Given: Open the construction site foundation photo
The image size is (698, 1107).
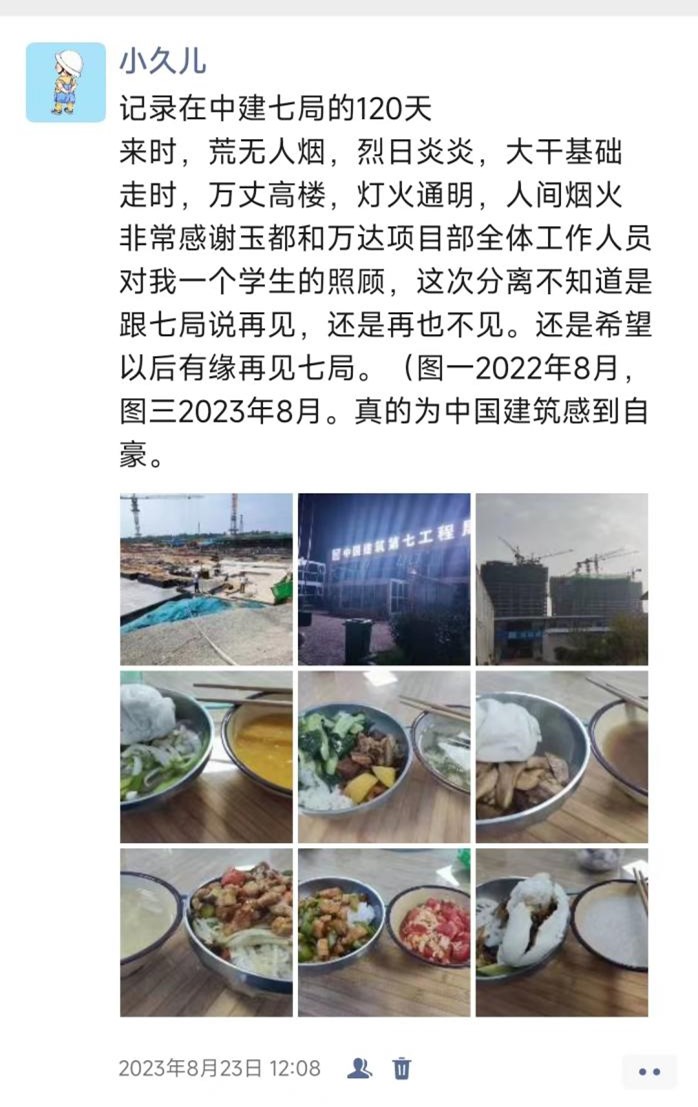Looking at the screenshot, I should [206, 579].
